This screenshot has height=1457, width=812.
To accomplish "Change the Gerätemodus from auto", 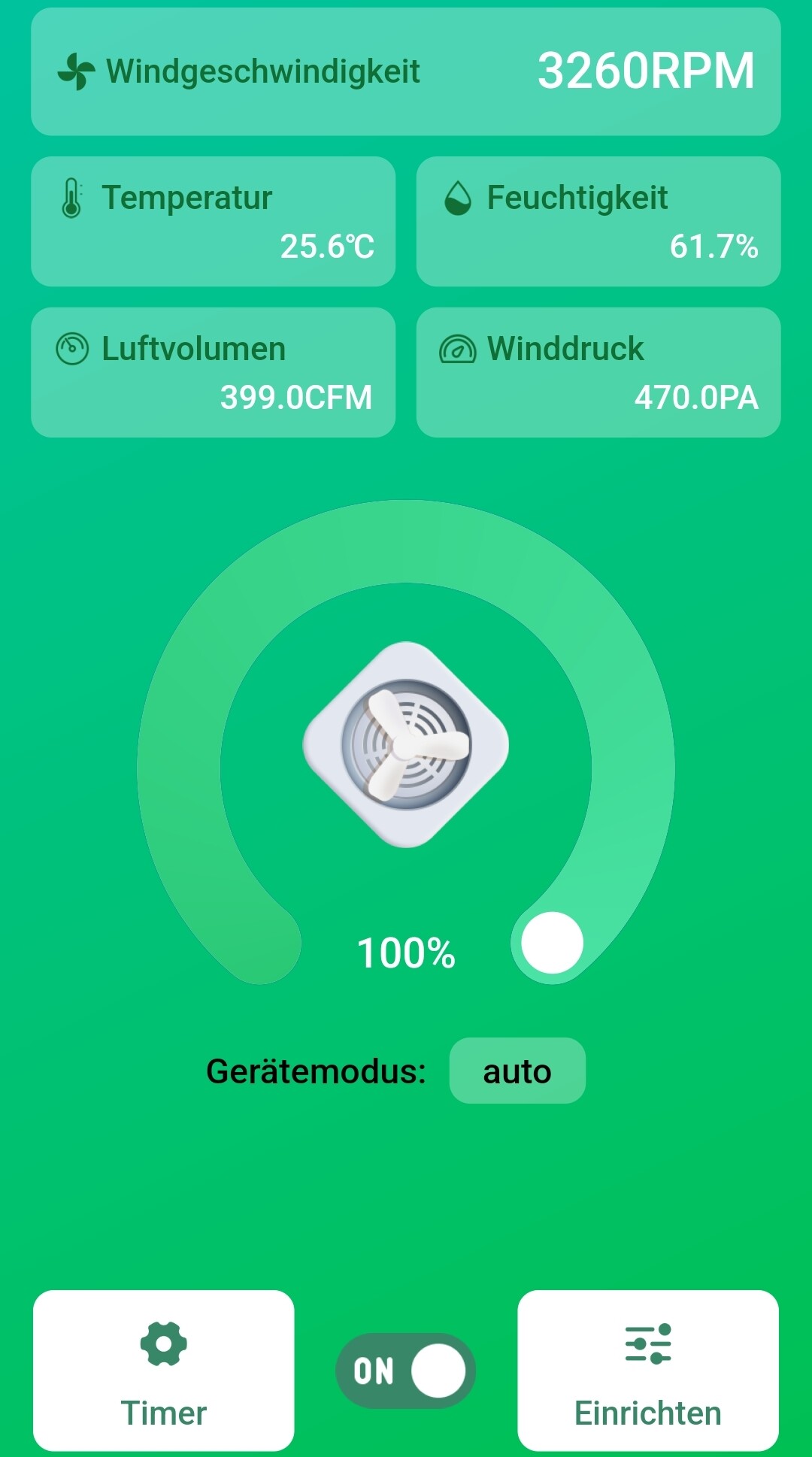I will point(517,1071).
